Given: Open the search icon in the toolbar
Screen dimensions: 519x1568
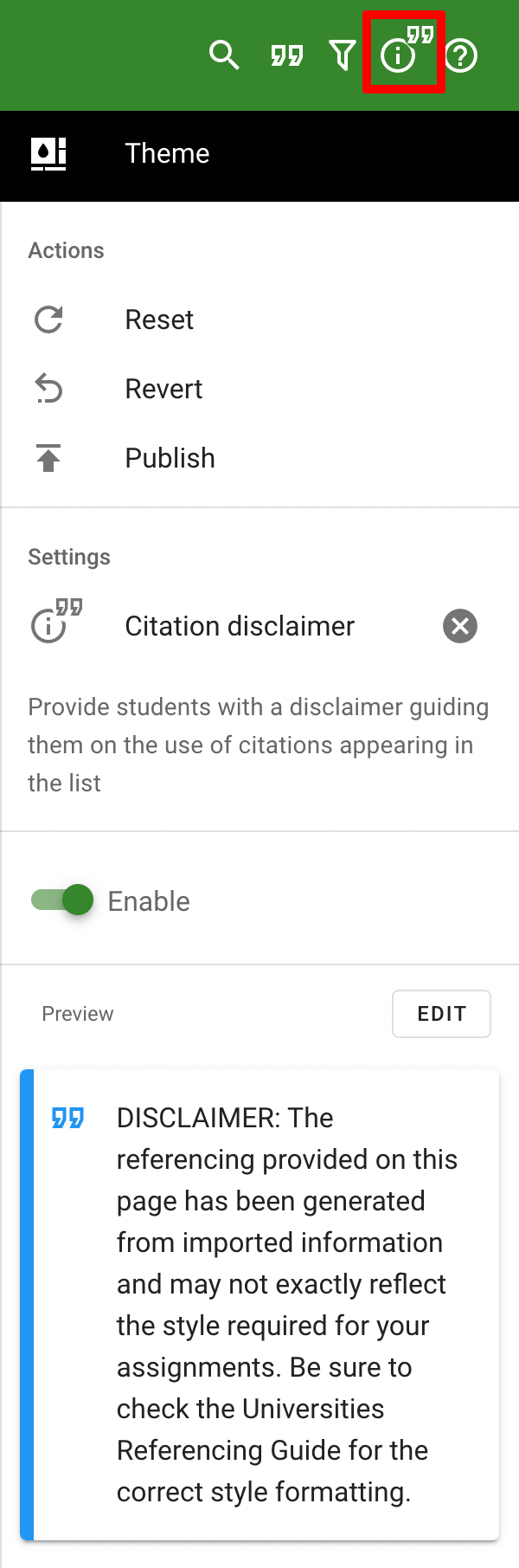Looking at the screenshot, I should click(224, 55).
